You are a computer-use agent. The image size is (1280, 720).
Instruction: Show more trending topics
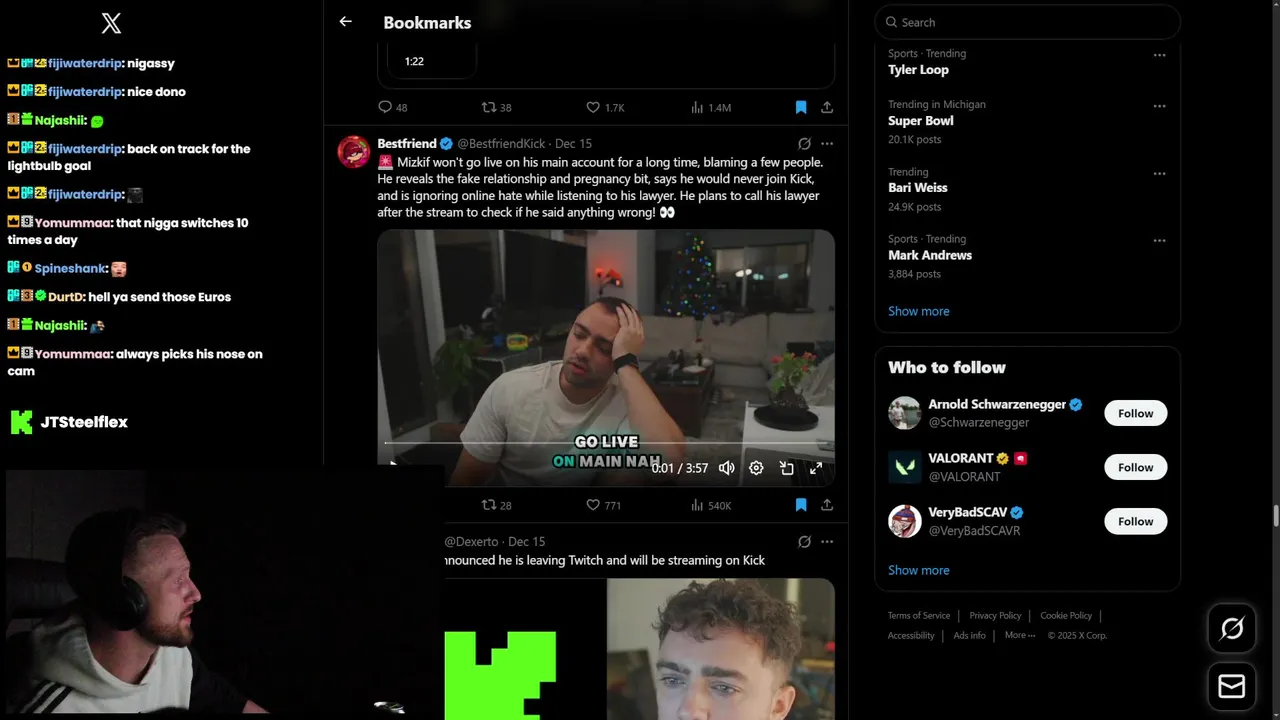918,311
